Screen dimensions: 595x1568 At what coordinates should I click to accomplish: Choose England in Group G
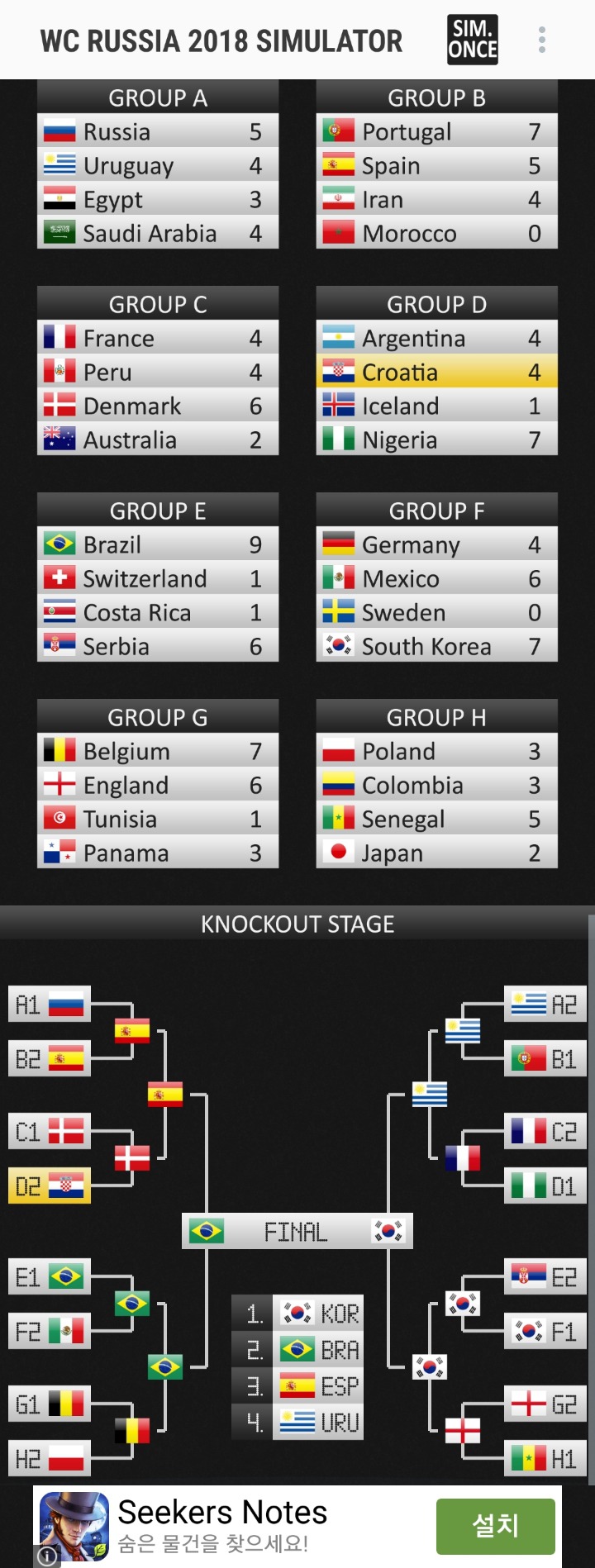[x=157, y=786]
